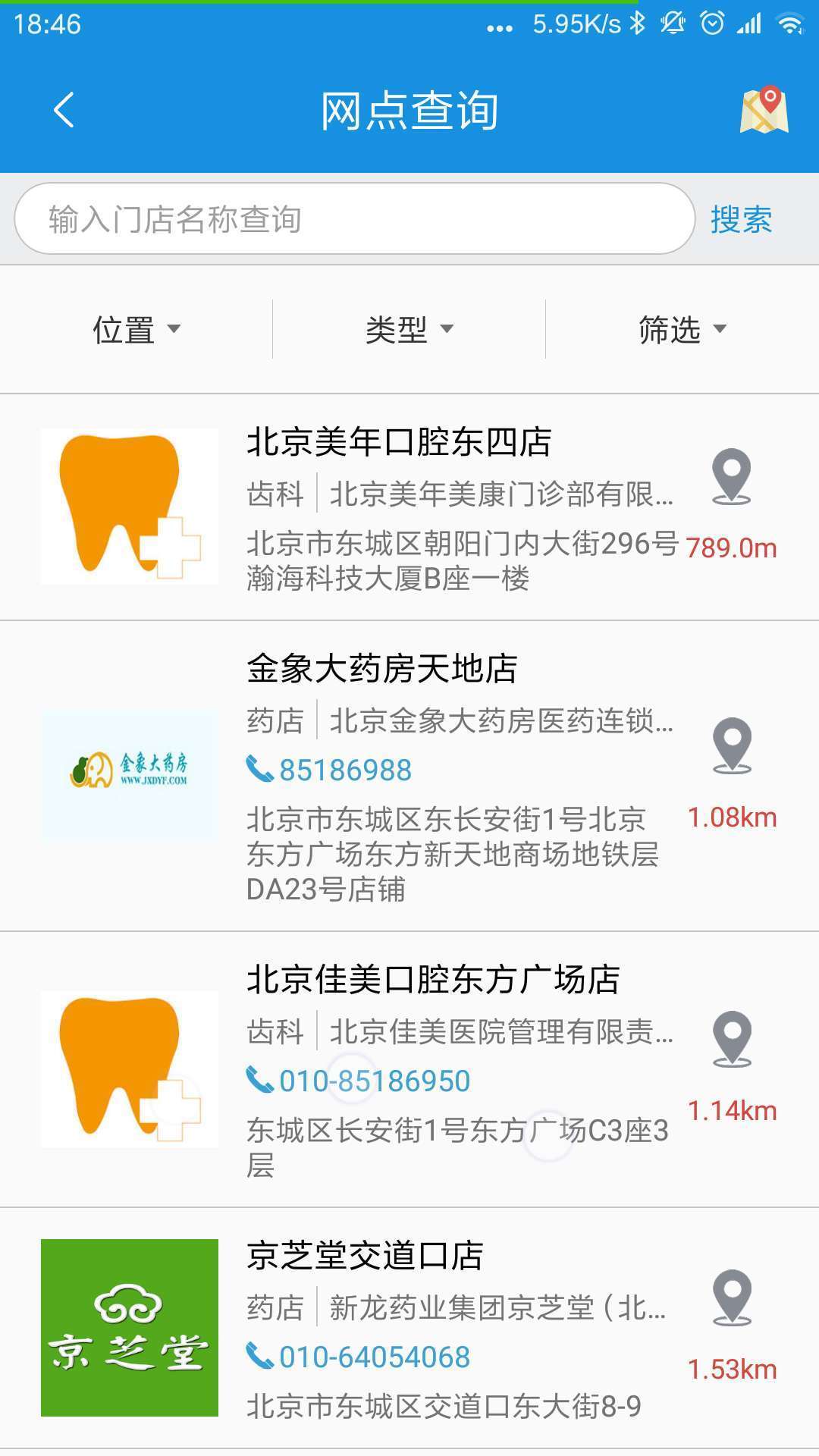
Task: Expand the 位置 dropdown
Action: pyautogui.click(x=136, y=329)
